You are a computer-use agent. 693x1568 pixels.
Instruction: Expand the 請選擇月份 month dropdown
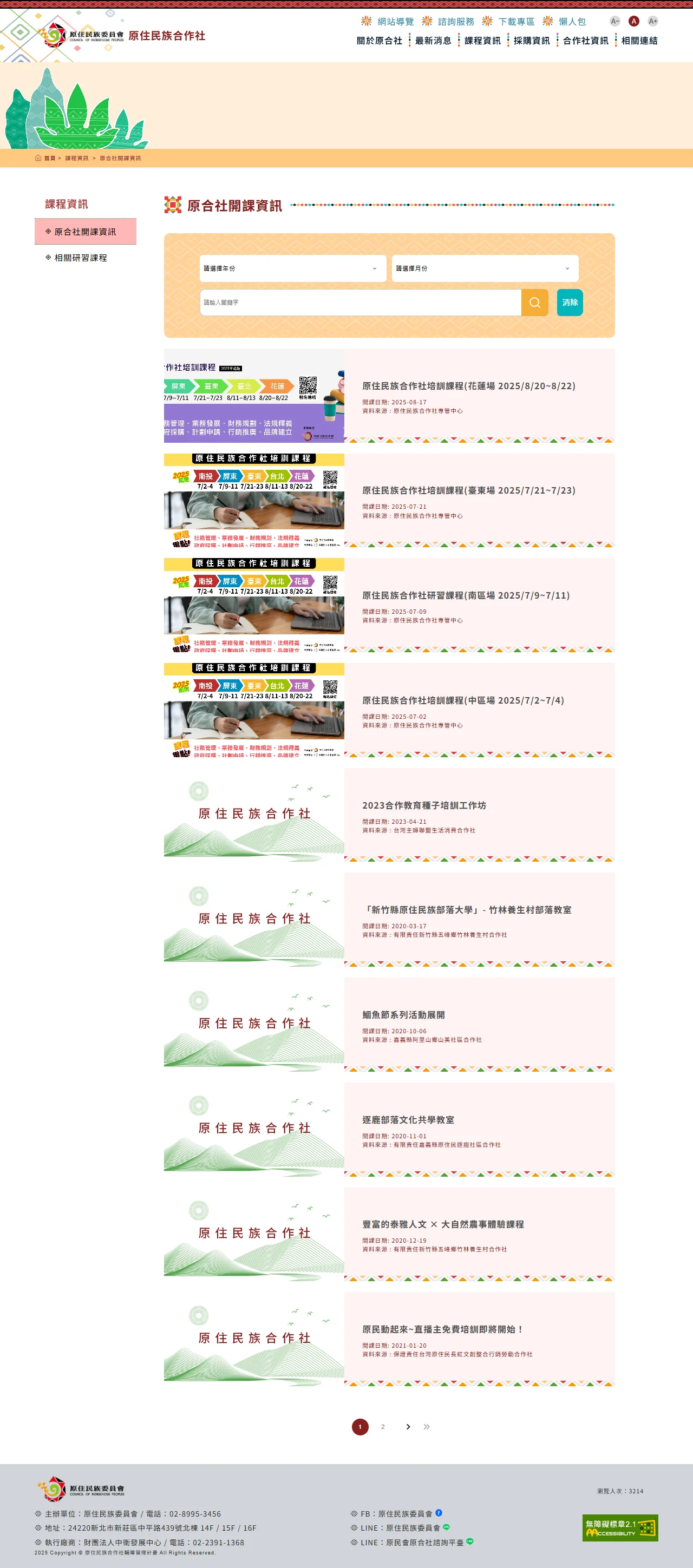click(x=484, y=268)
